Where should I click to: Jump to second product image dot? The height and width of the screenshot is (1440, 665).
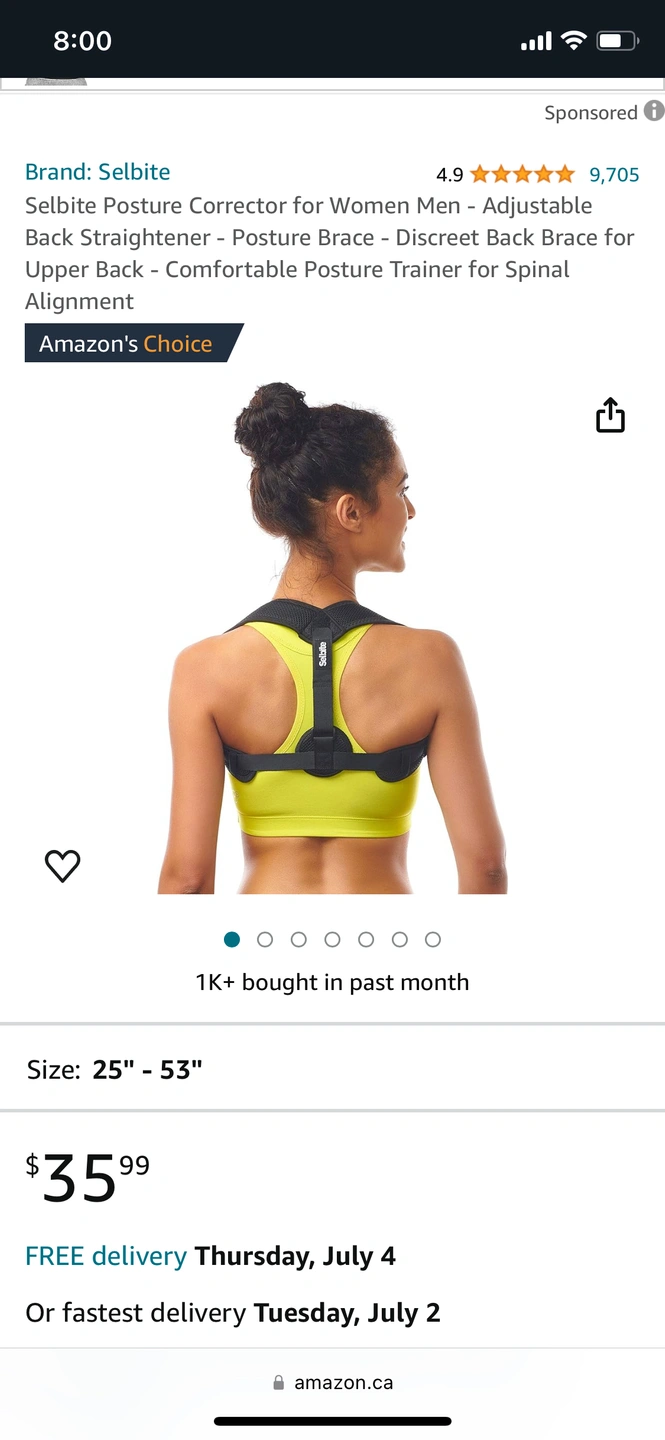pos(265,939)
